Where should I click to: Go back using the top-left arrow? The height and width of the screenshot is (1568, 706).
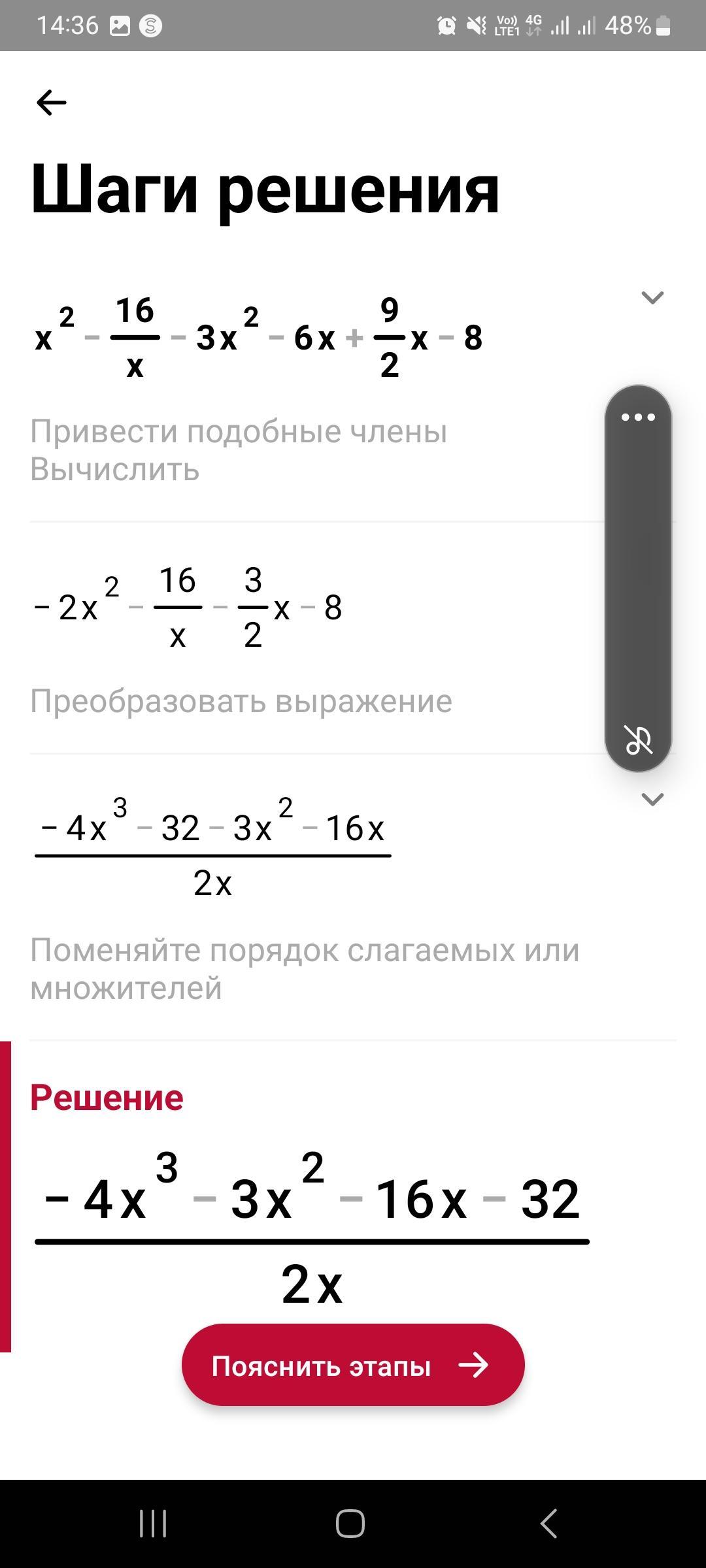[x=52, y=103]
